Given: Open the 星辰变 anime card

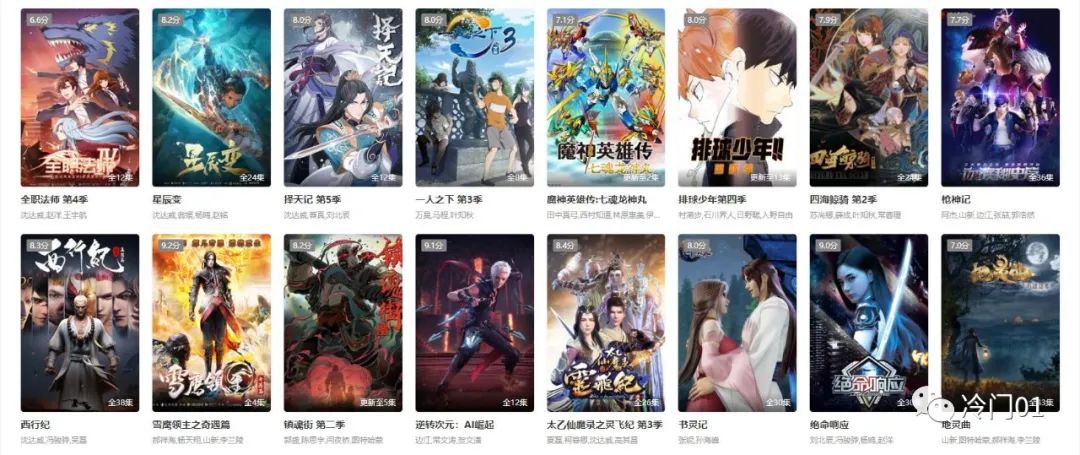Looking at the screenshot, I should pyautogui.click(x=211, y=98).
